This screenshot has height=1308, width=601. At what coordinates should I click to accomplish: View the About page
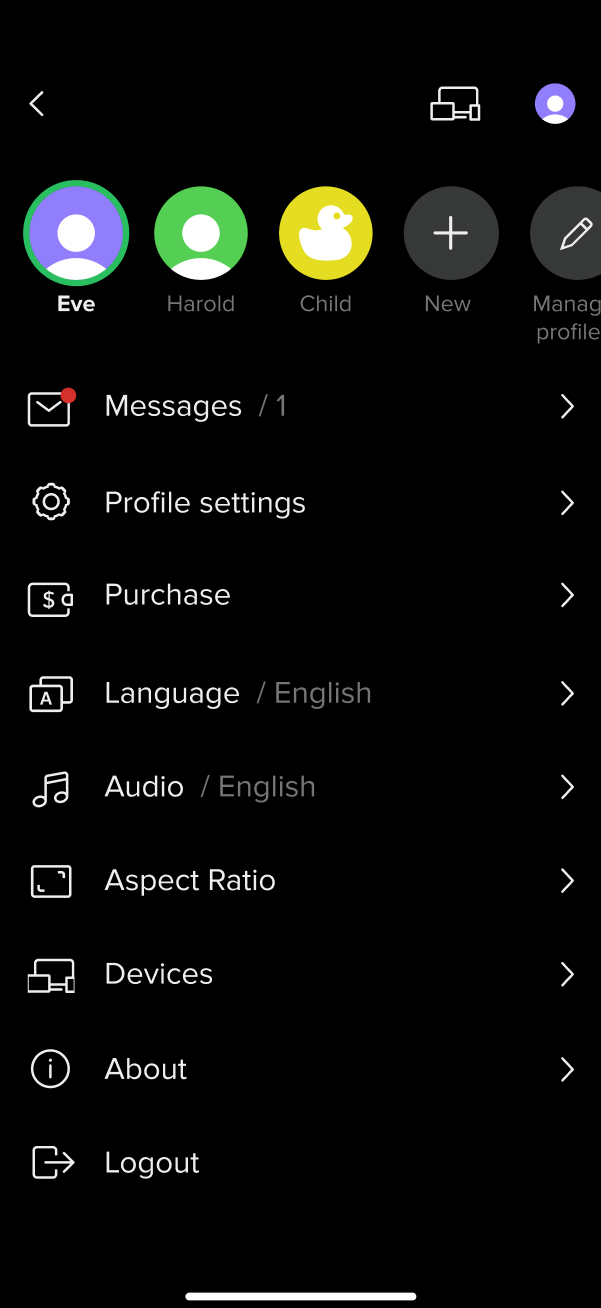[x=300, y=1069]
